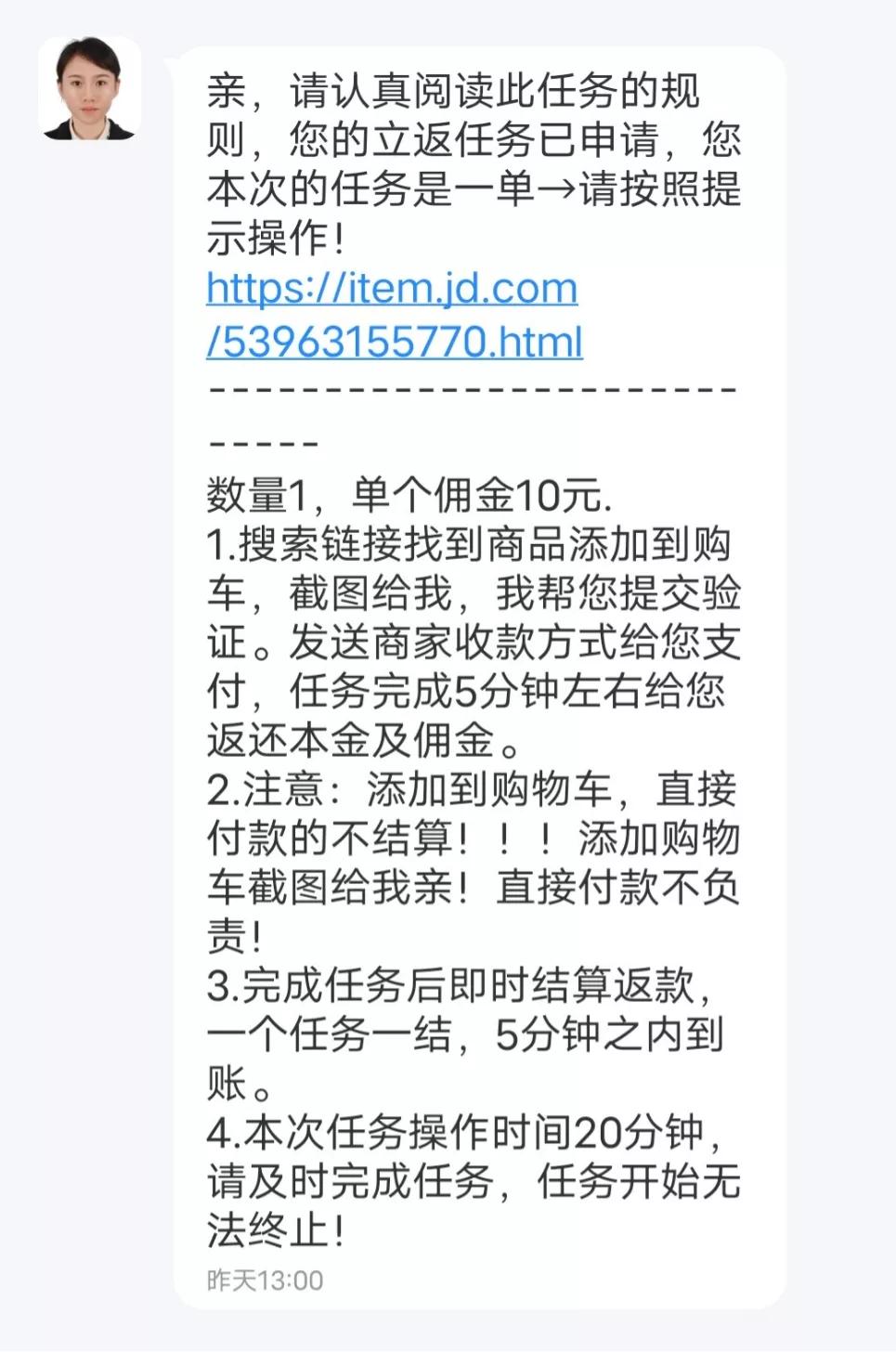Open the https://item.jd.com link

coord(390,289)
